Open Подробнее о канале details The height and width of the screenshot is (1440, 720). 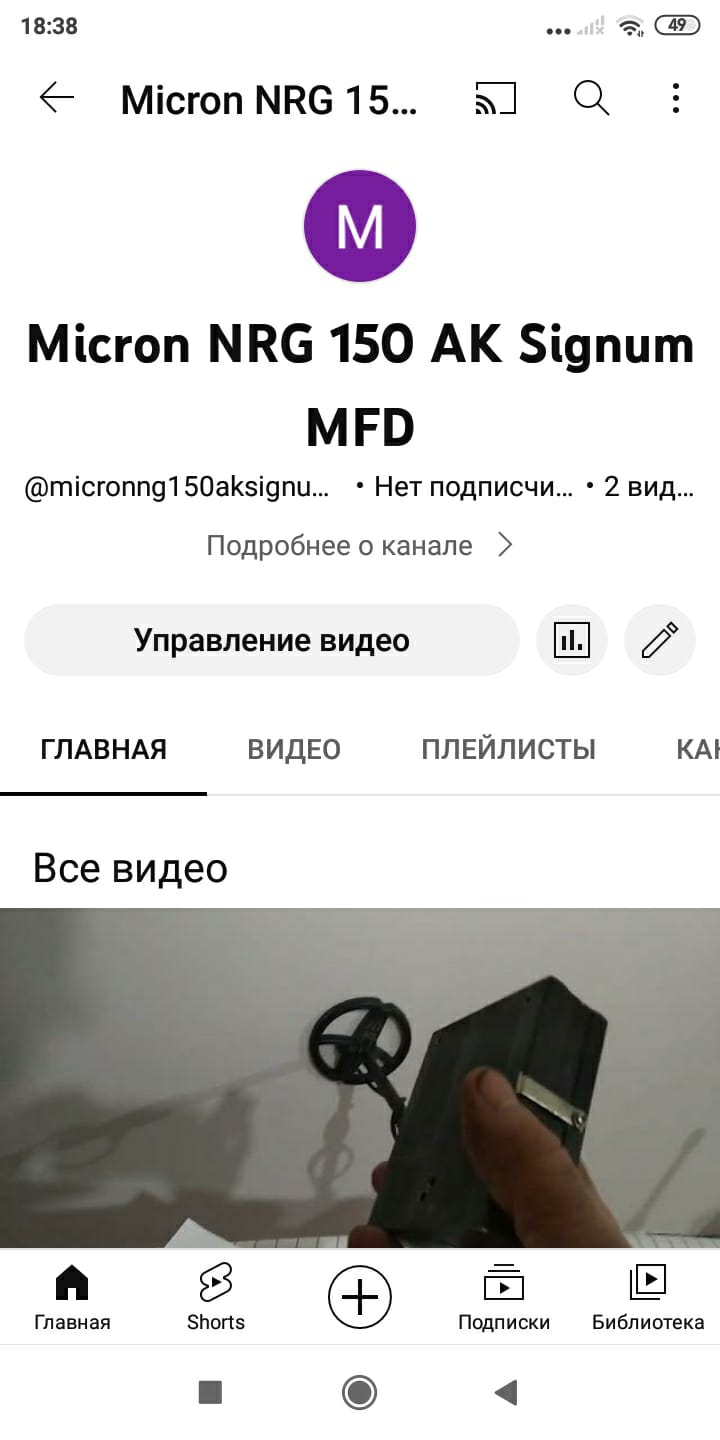tap(360, 545)
